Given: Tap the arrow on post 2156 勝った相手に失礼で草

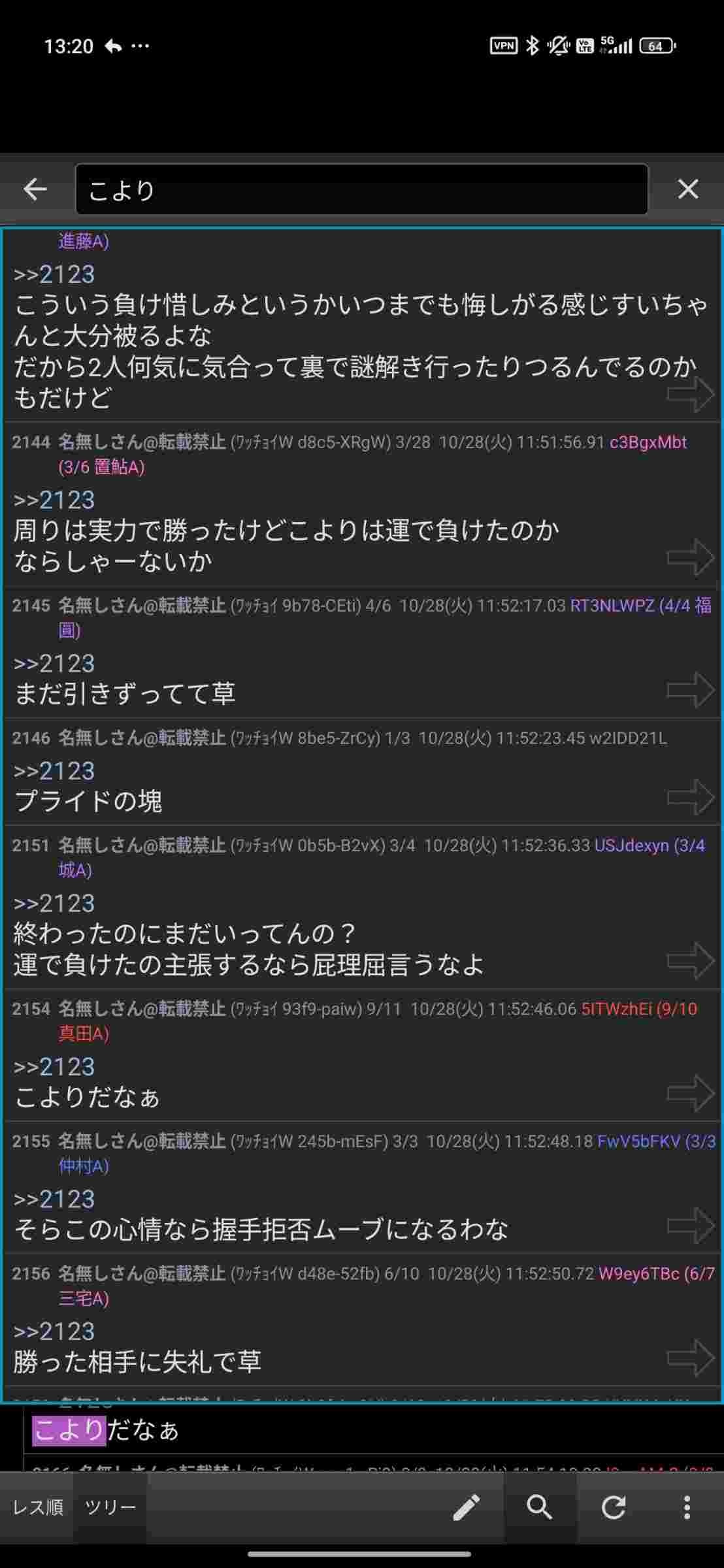Looking at the screenshot, I should [690, 1358].
